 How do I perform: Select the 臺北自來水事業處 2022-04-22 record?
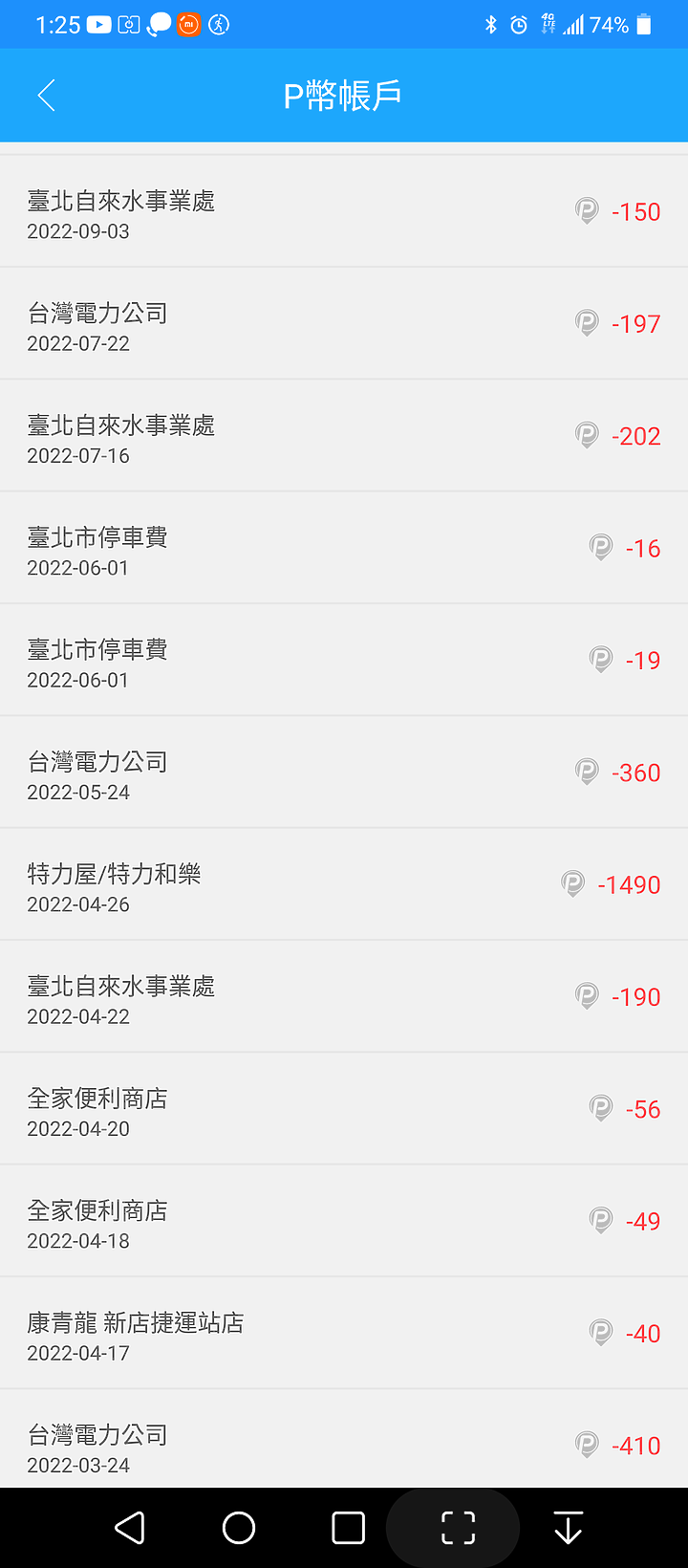pyautogui.click(x=344, y=996)
